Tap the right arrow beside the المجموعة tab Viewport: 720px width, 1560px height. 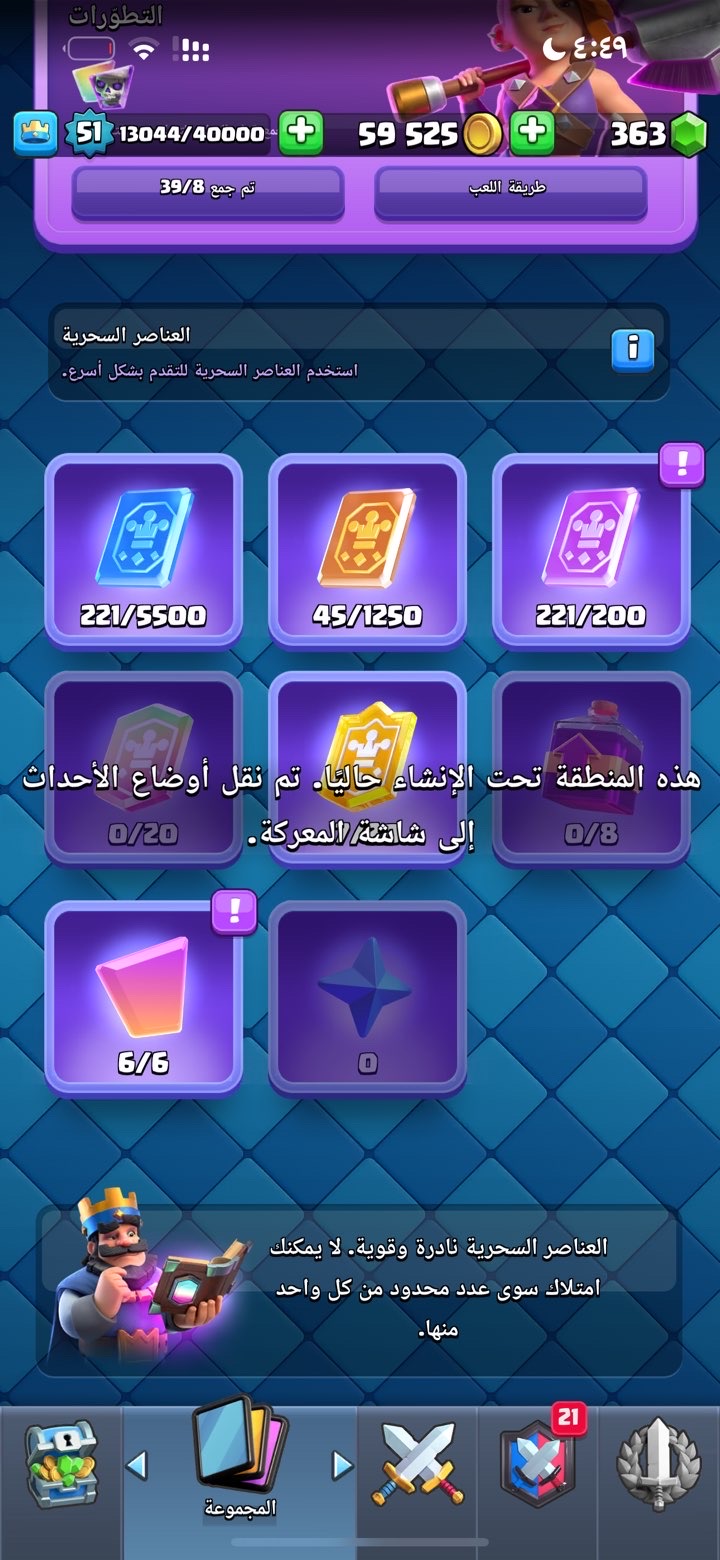(342, 1465)
